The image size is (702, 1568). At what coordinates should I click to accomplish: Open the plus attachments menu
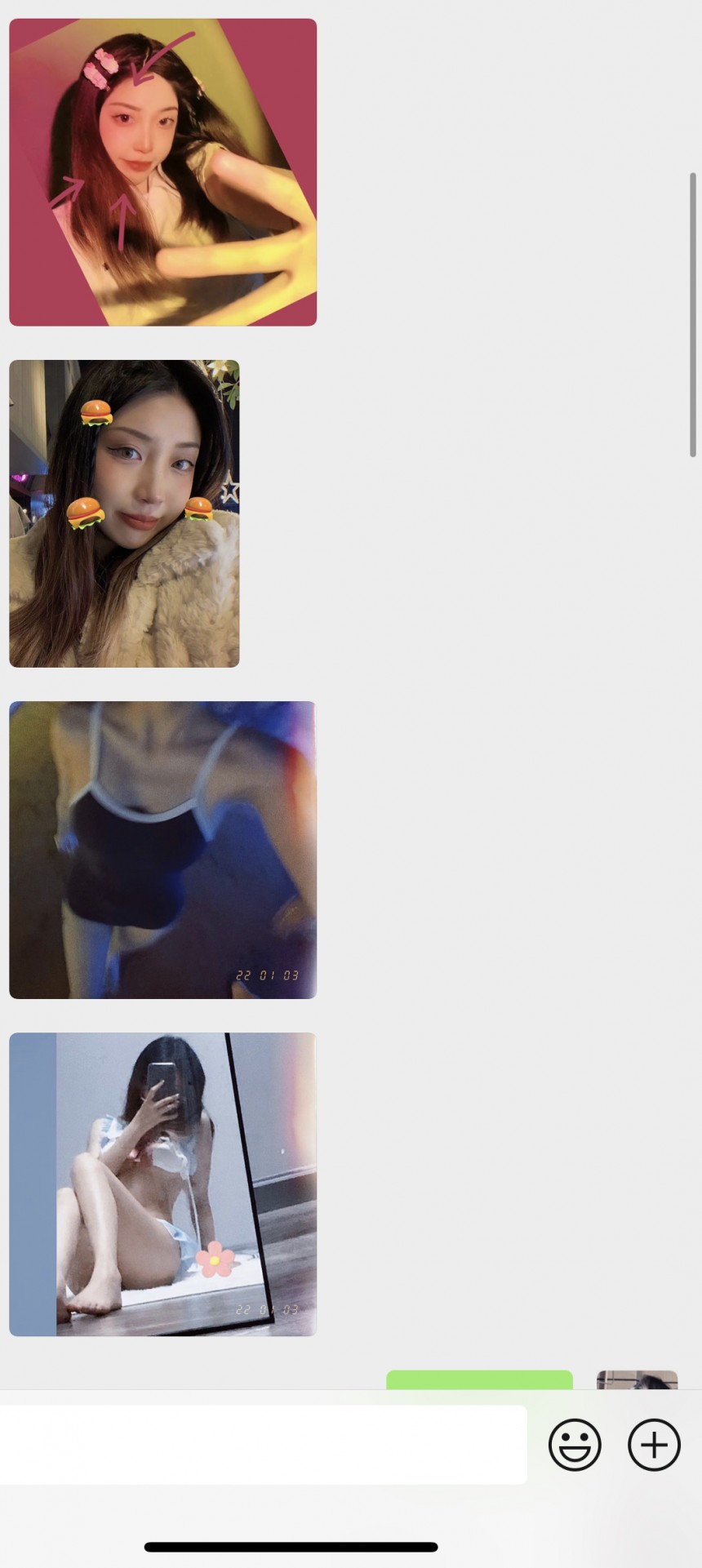[654, 1445]
